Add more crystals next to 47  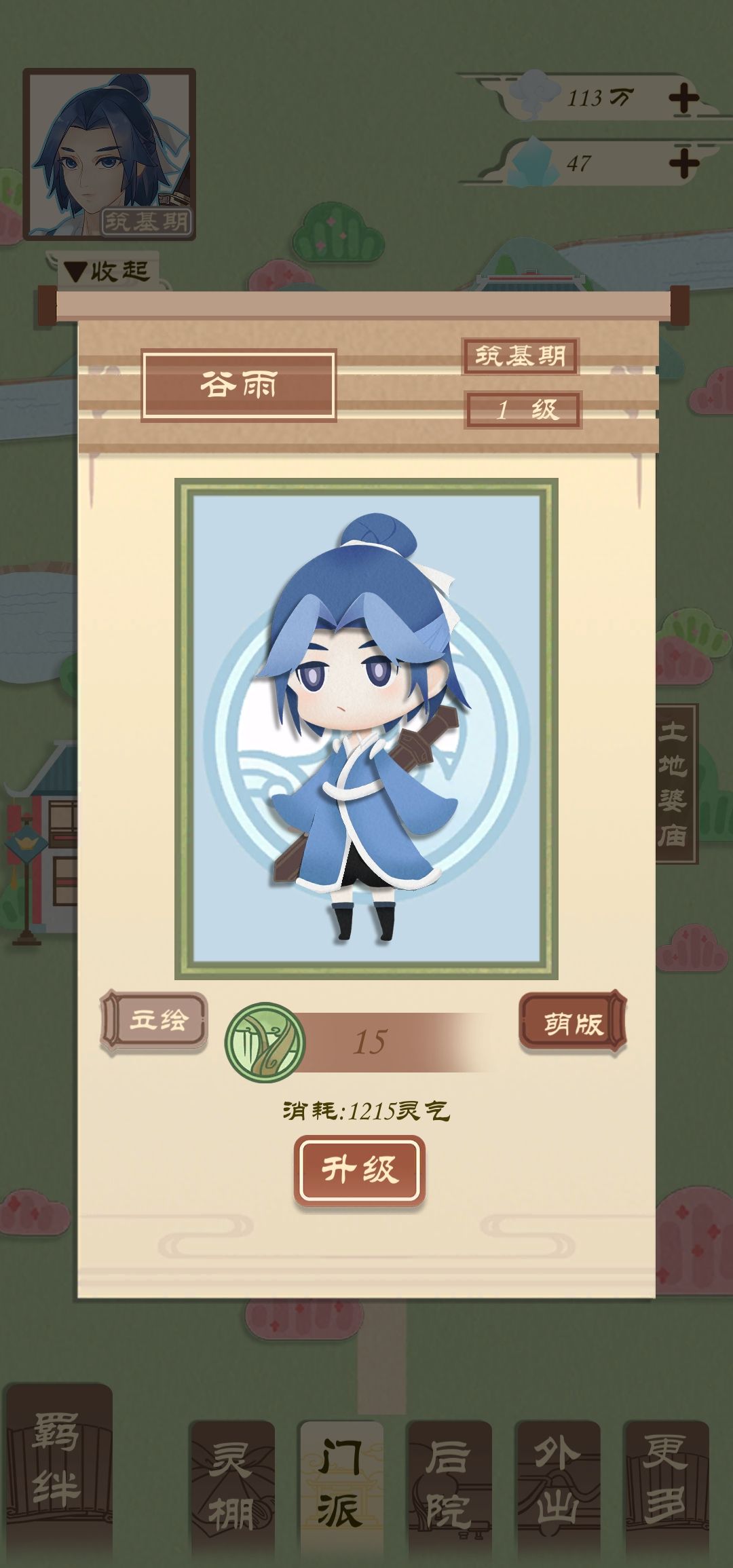pos(683,164)
